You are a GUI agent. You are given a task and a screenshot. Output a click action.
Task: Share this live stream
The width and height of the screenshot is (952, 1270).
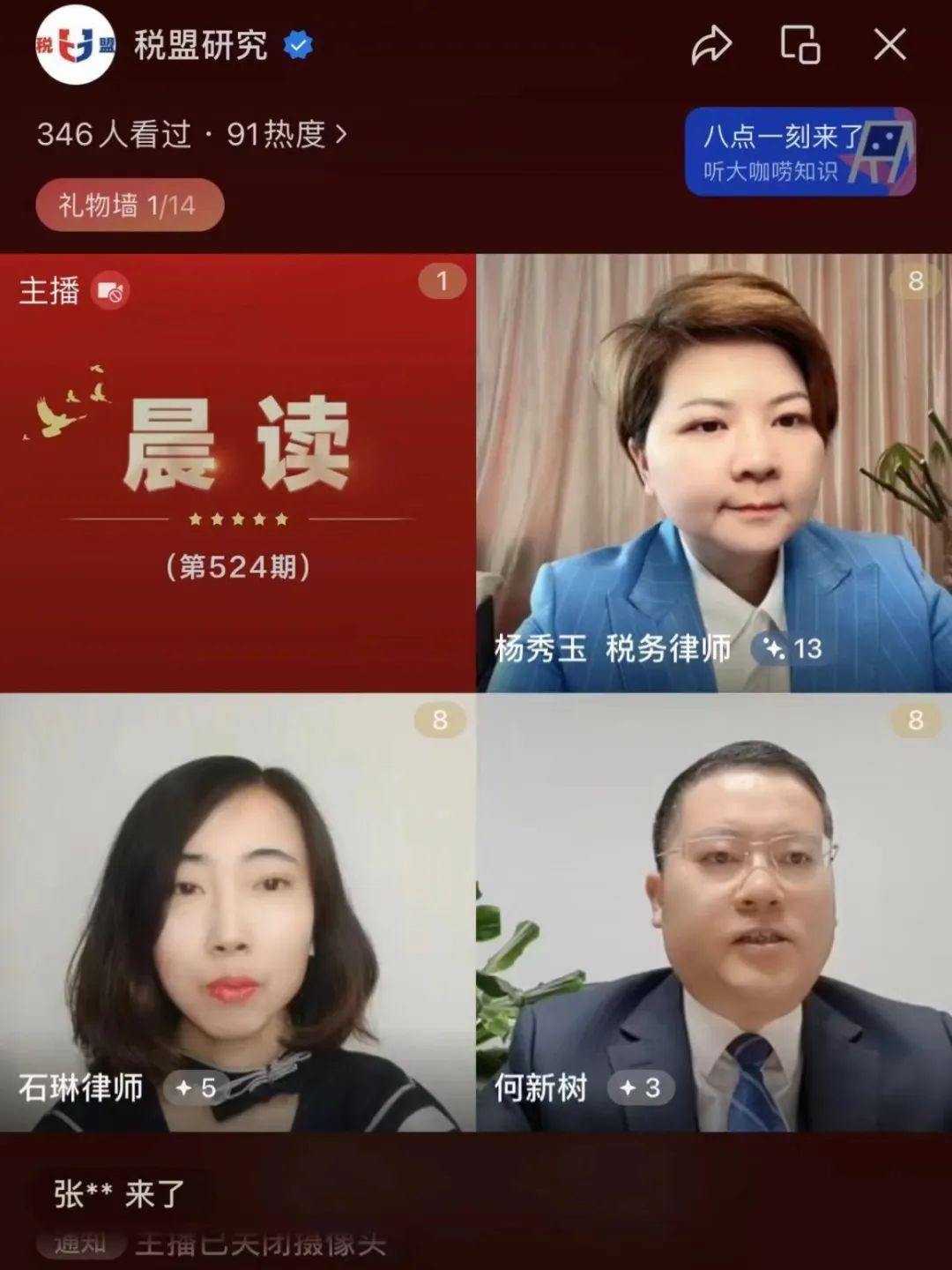coord(711,45)
